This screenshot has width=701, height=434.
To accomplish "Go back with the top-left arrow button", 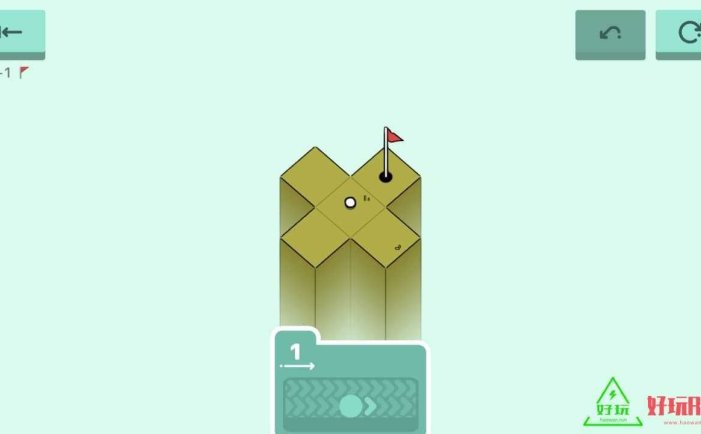I will coord(18,33).
